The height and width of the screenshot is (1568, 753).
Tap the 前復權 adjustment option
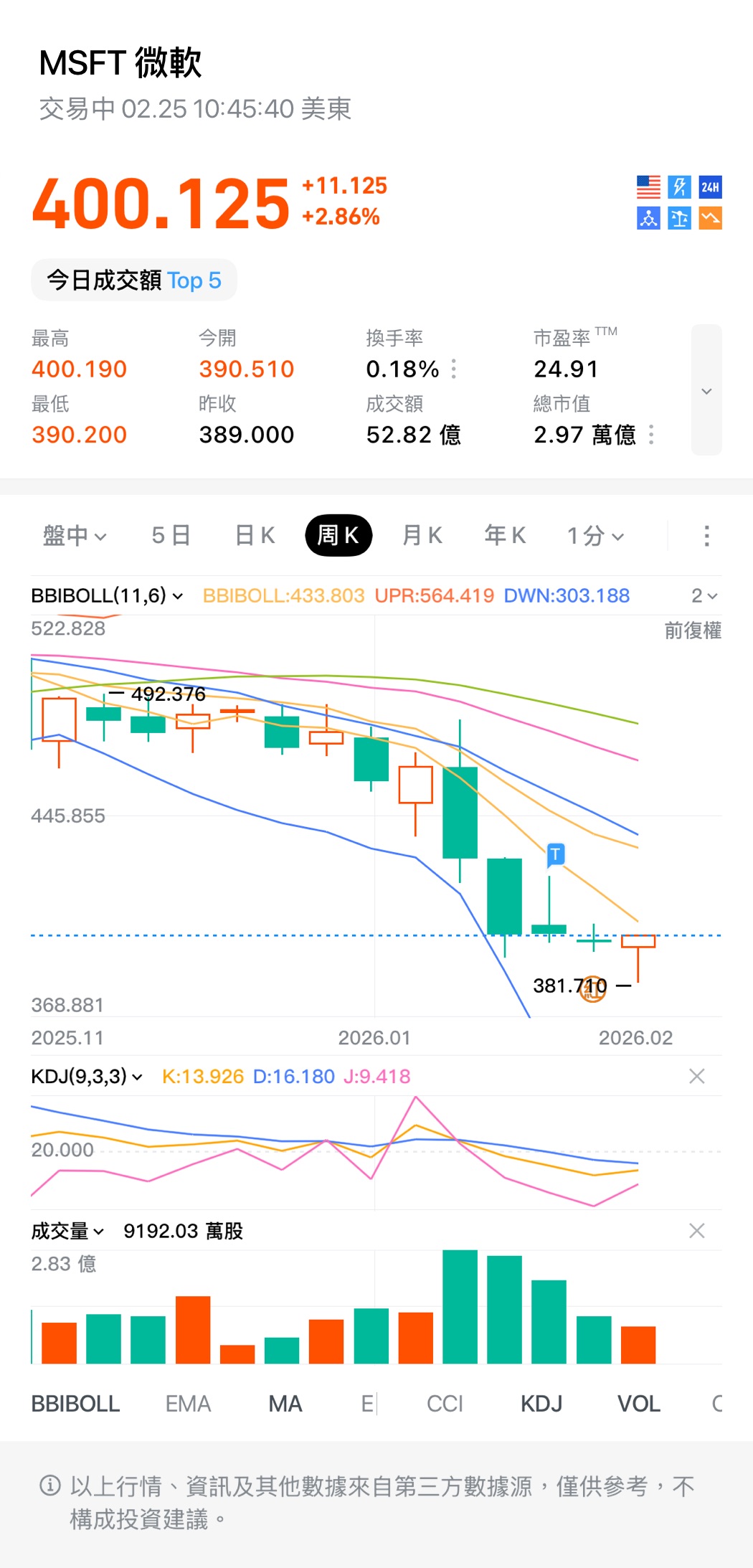692,630
